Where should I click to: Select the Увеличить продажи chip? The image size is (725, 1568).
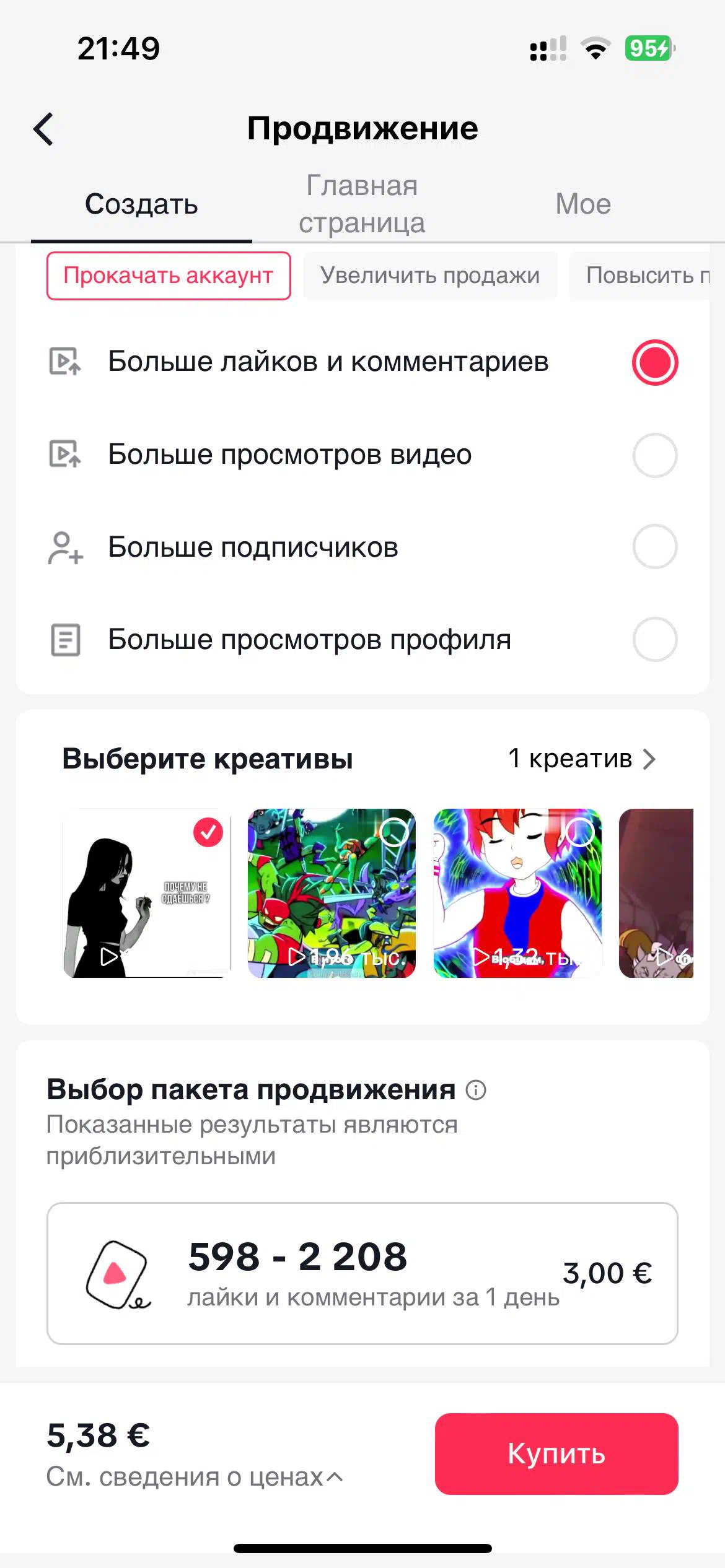click(430, 276)
